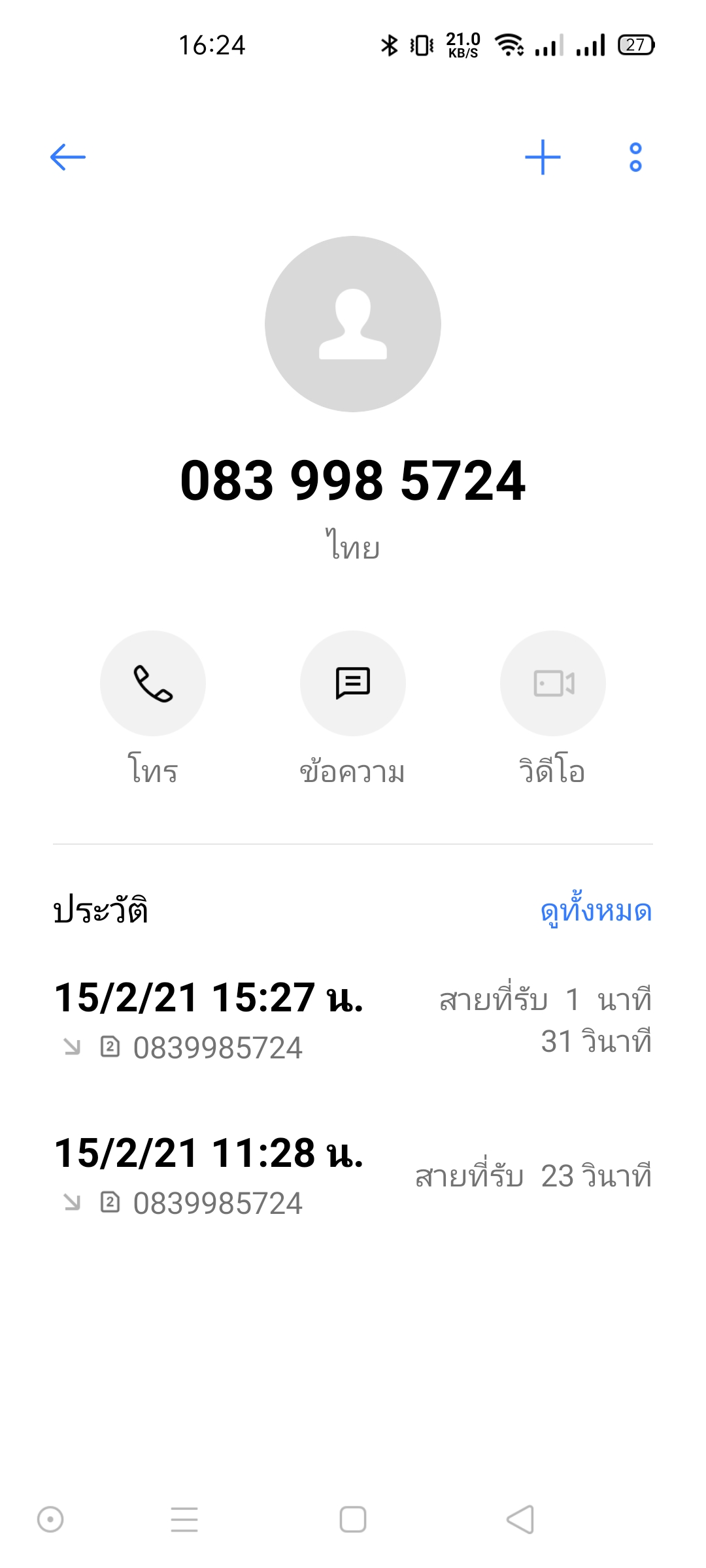706x1568 pixels.
Task: Open the two-dot overflow menu
Action: click(x=635, y=157)
